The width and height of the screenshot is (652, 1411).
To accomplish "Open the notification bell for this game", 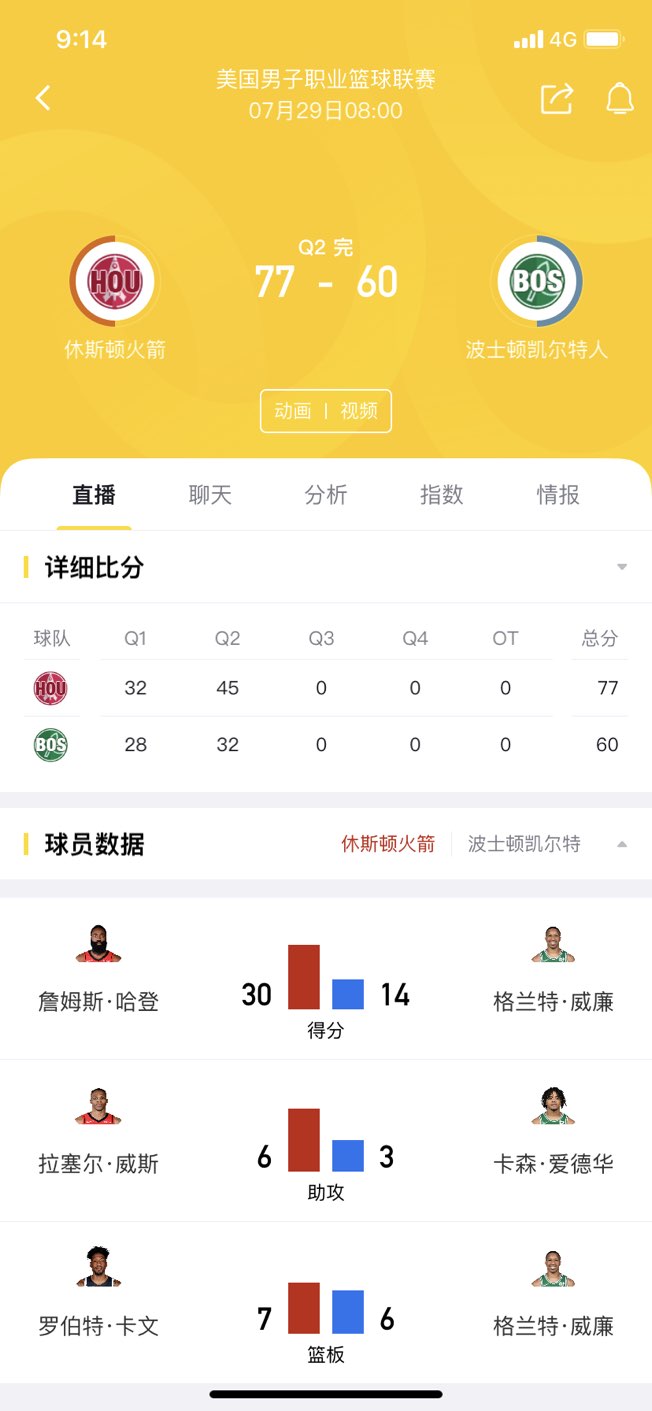I will [x=620, y=98].
